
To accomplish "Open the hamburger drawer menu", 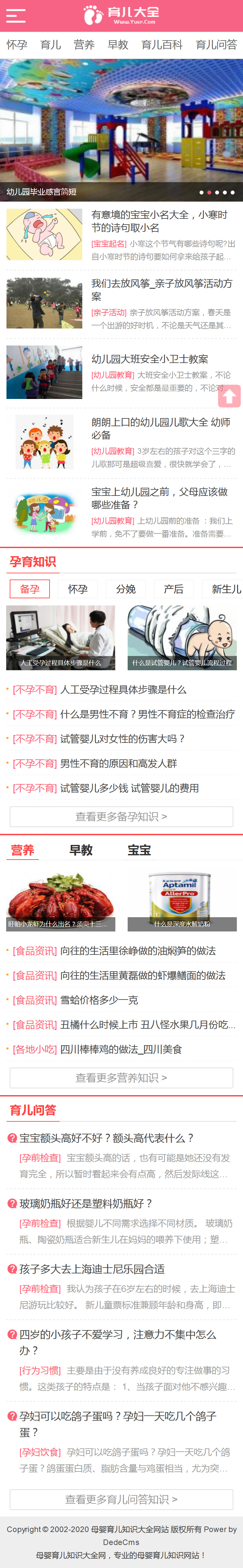I will coord(16,15).
